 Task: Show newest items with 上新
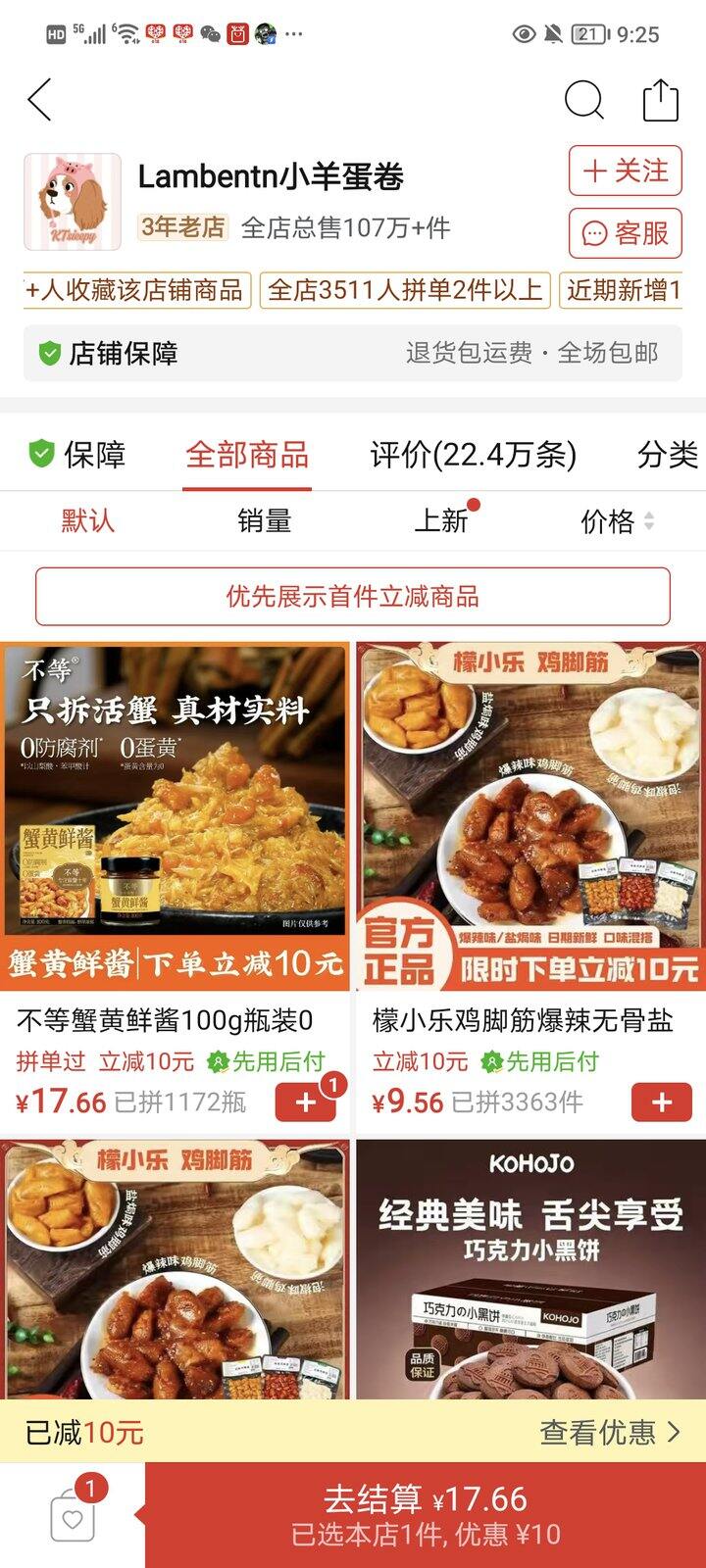(x=441, y=520)
